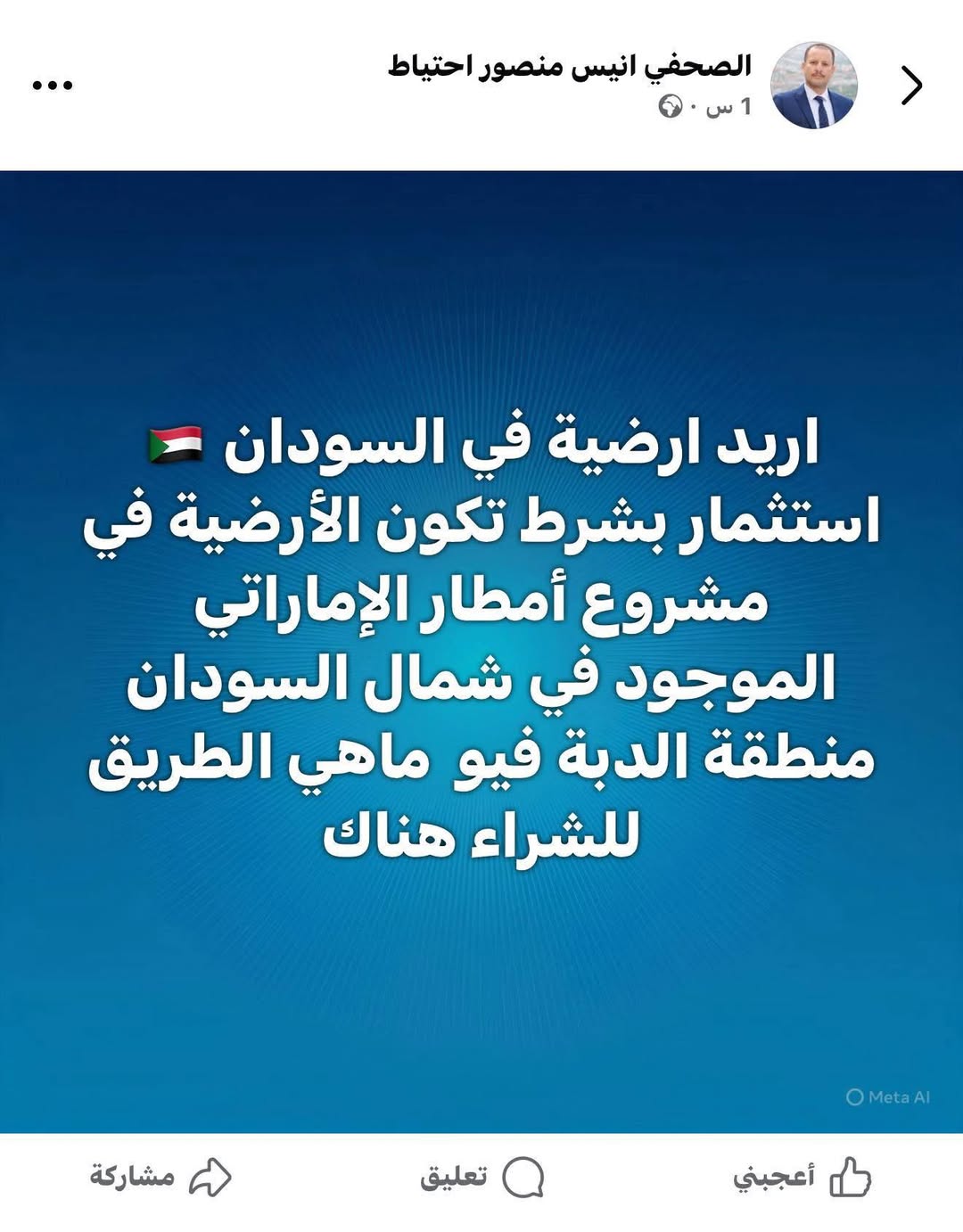The image size is (963, 1232).
Task: Go back using the arrow chevron
Action: [910, 86]
